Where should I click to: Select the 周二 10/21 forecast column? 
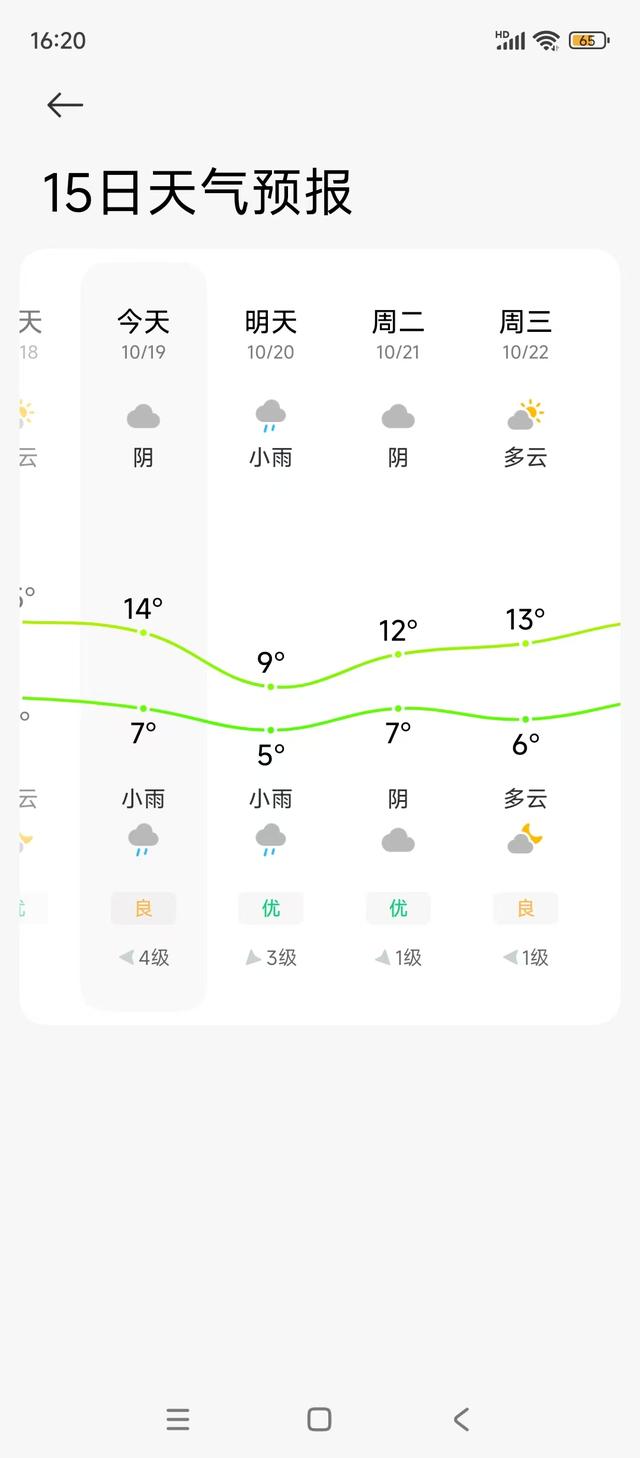[398, 636]
